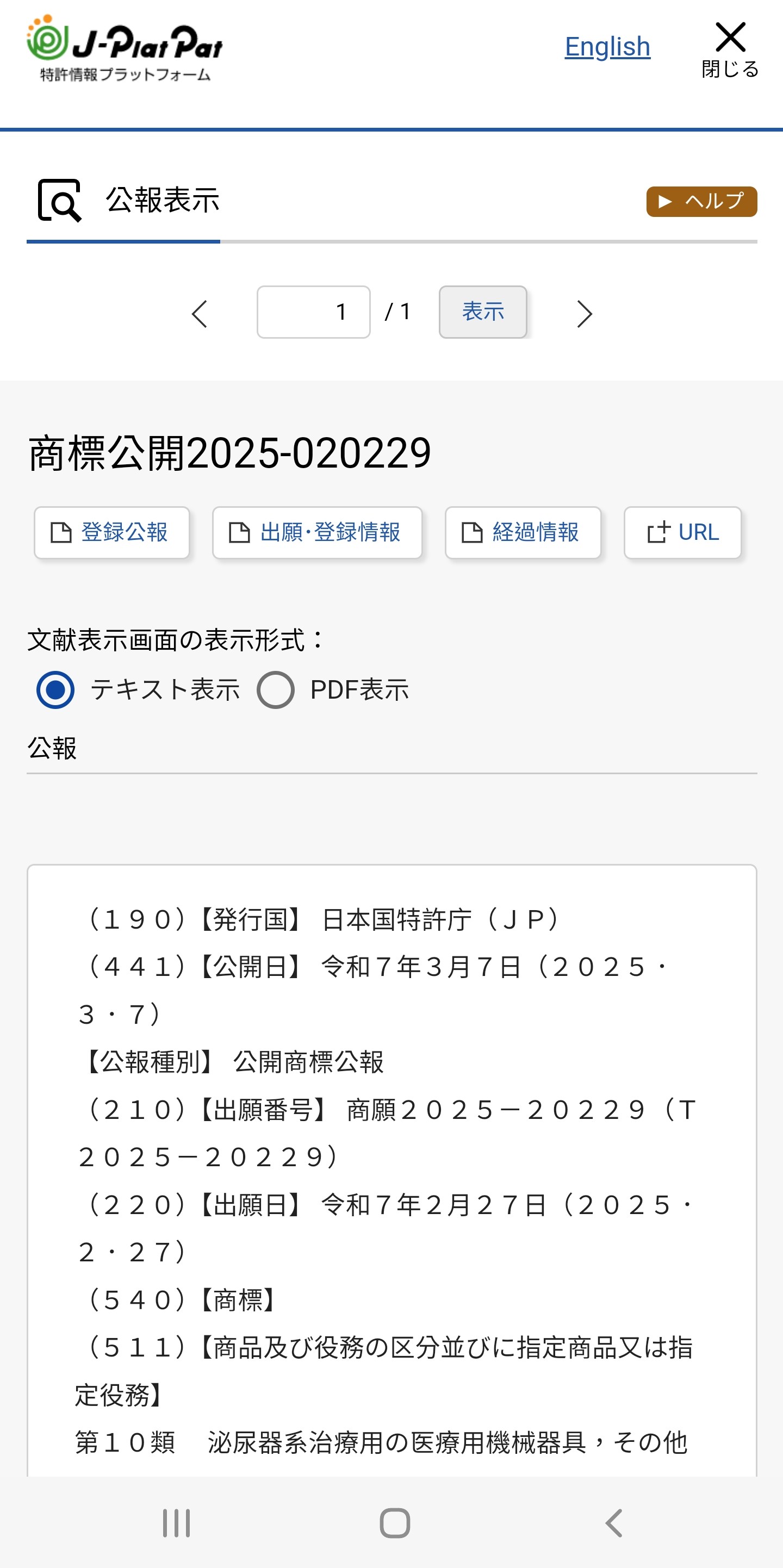This screenshot has width=783, height=1568.
Task: Tap the URL button
Action: (x=682, y=533)
